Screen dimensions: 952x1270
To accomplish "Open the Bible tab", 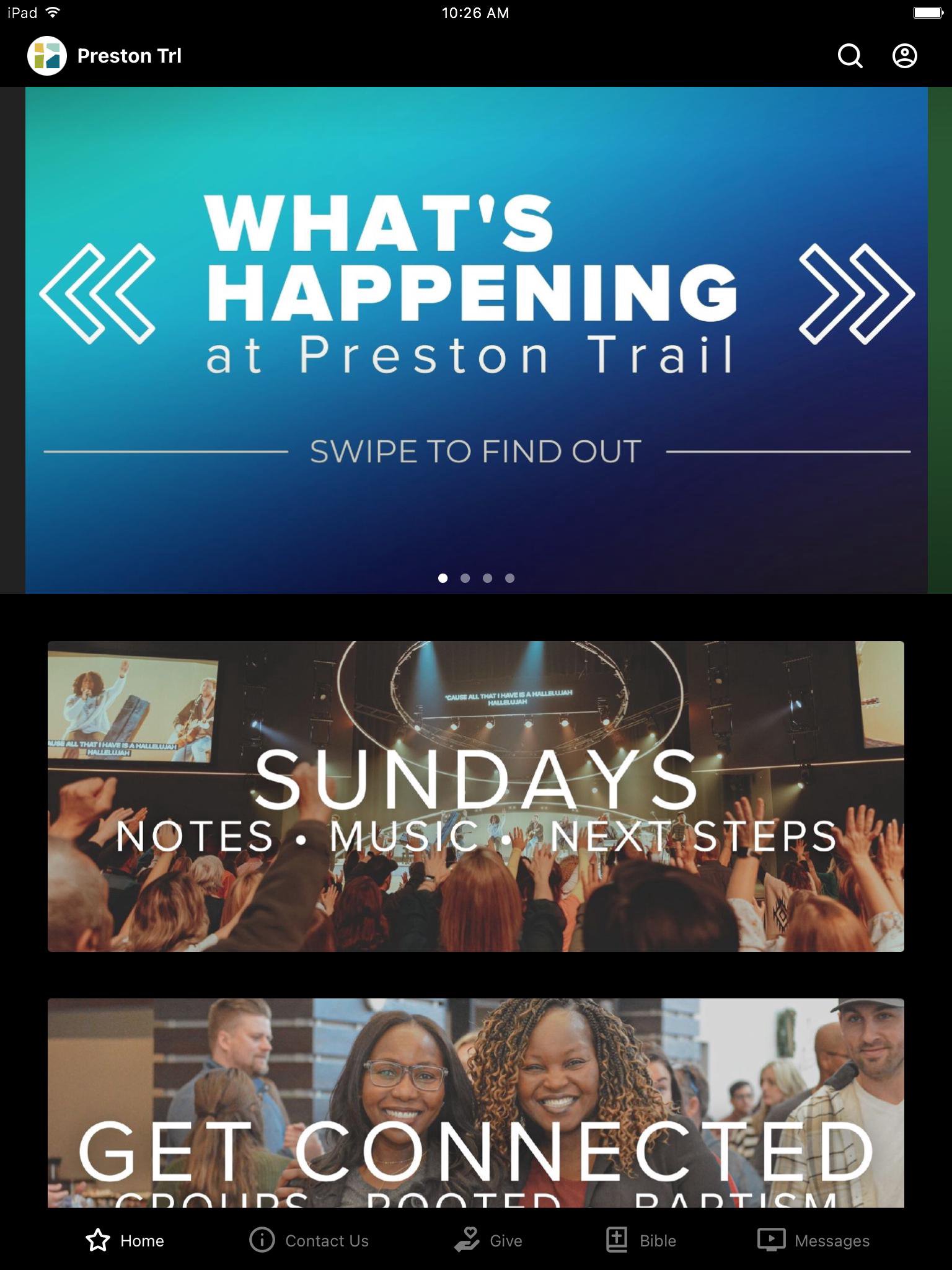I will pyautogui.click(x=641, y=1240).
